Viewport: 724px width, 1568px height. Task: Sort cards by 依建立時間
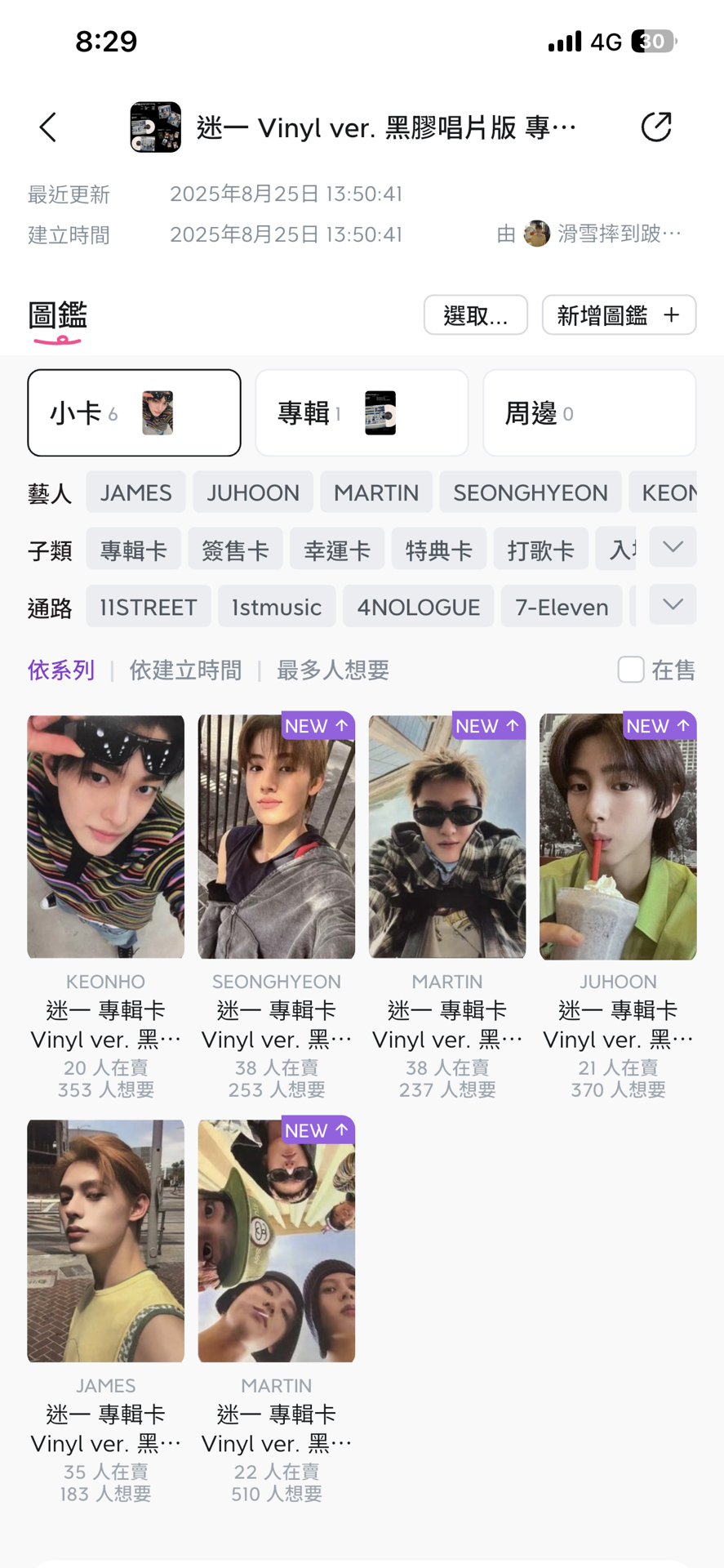tap(185, 670)
